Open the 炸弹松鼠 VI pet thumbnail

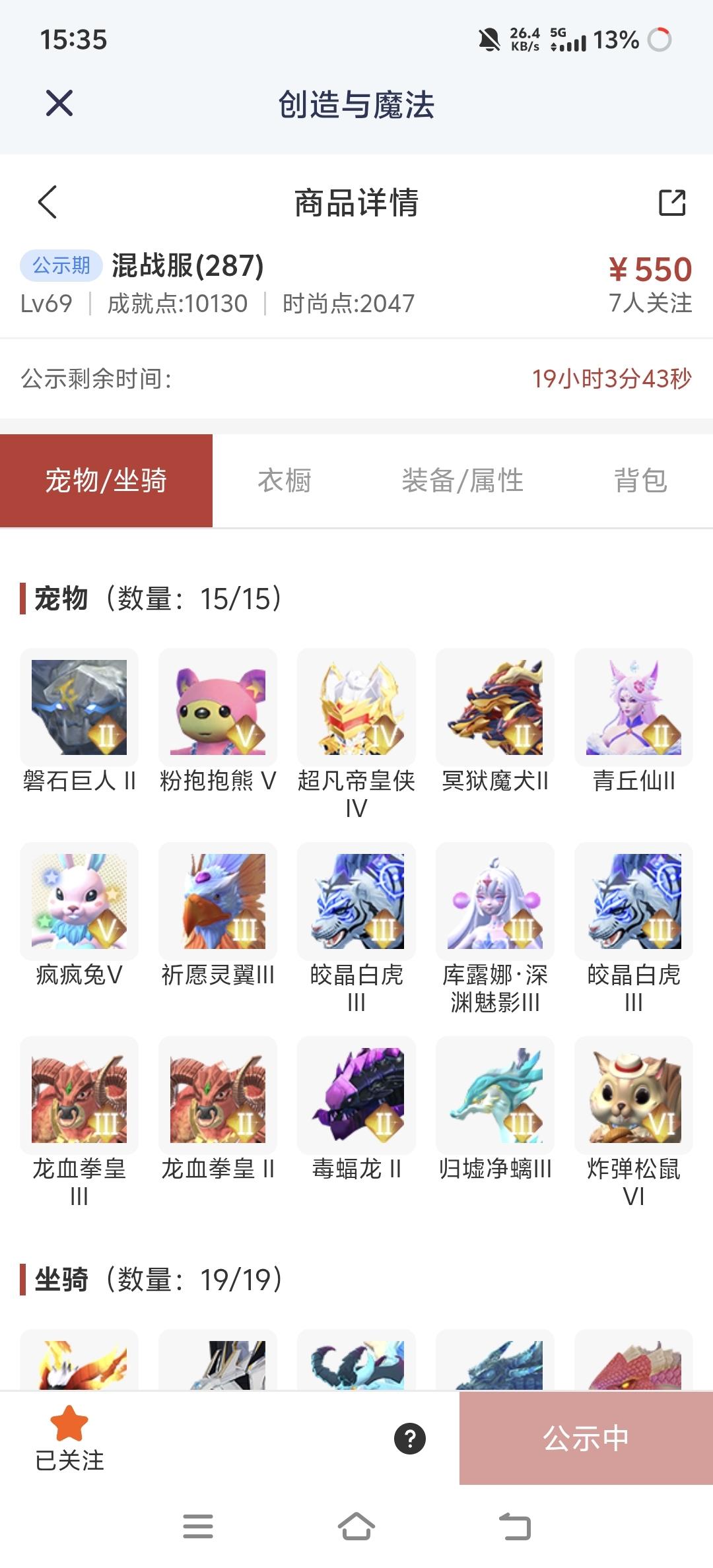tap(634, 1094)
